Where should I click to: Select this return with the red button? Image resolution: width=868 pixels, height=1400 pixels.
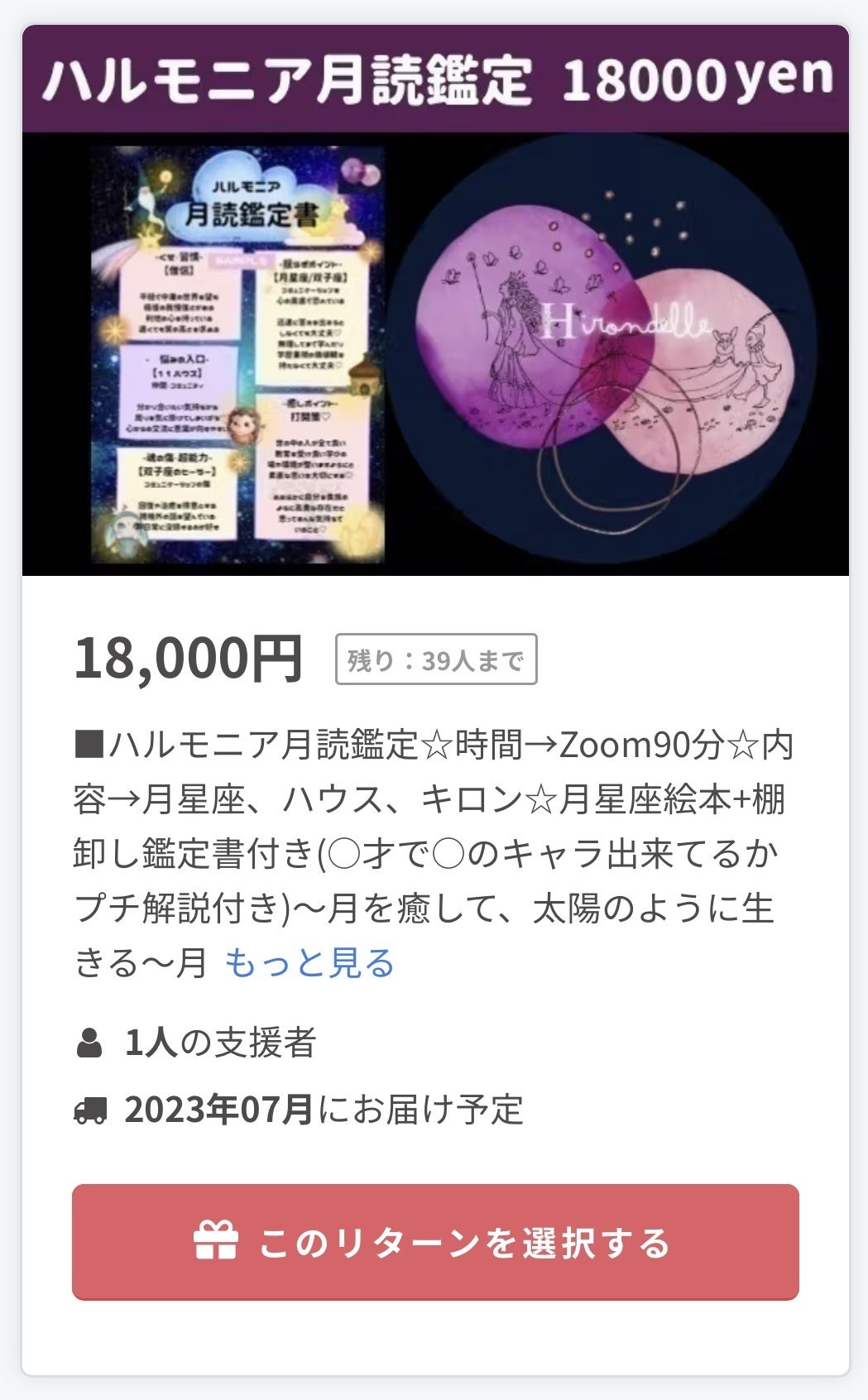point(435,1241)
